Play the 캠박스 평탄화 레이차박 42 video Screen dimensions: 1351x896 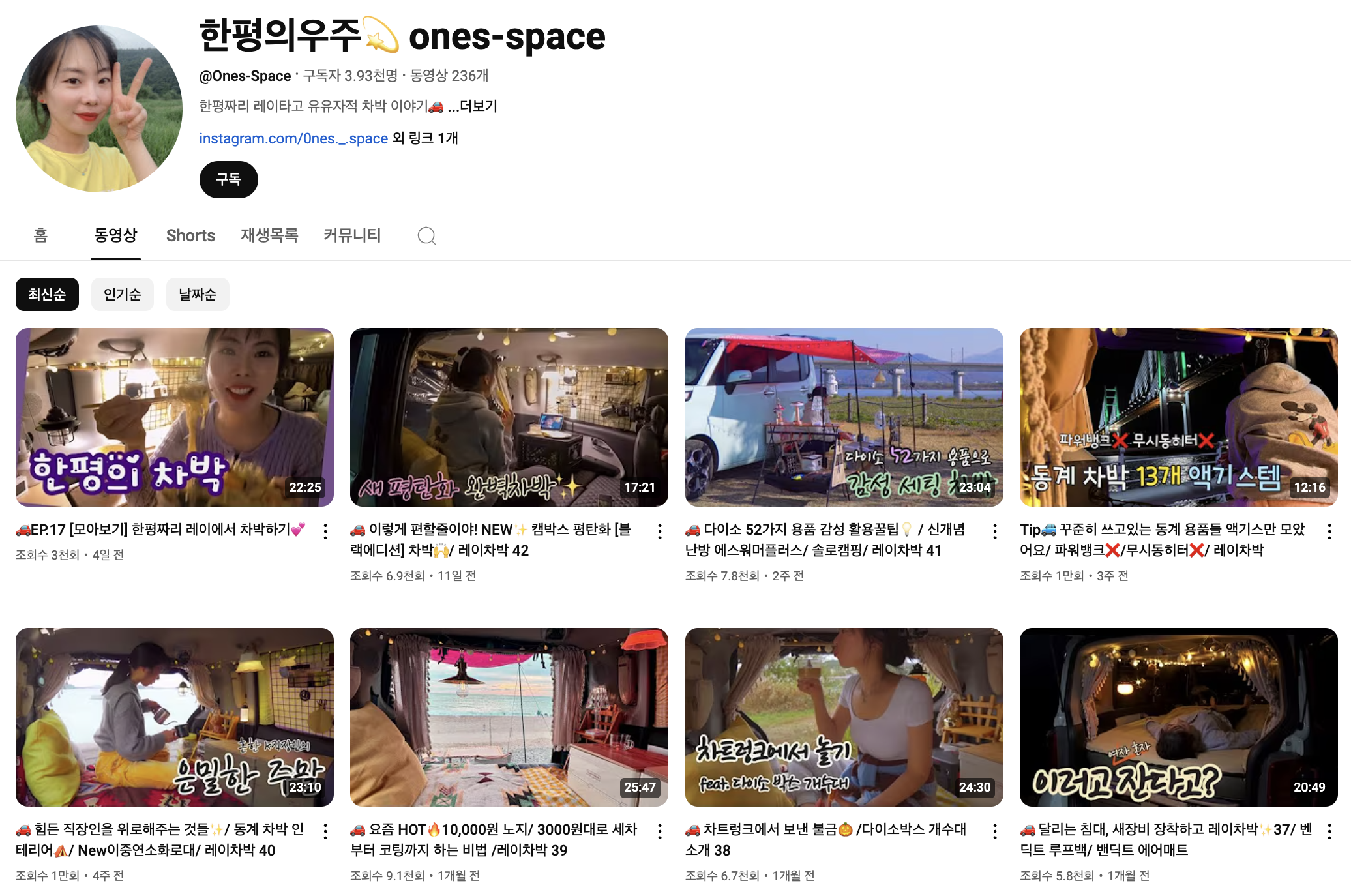(509, 417)
